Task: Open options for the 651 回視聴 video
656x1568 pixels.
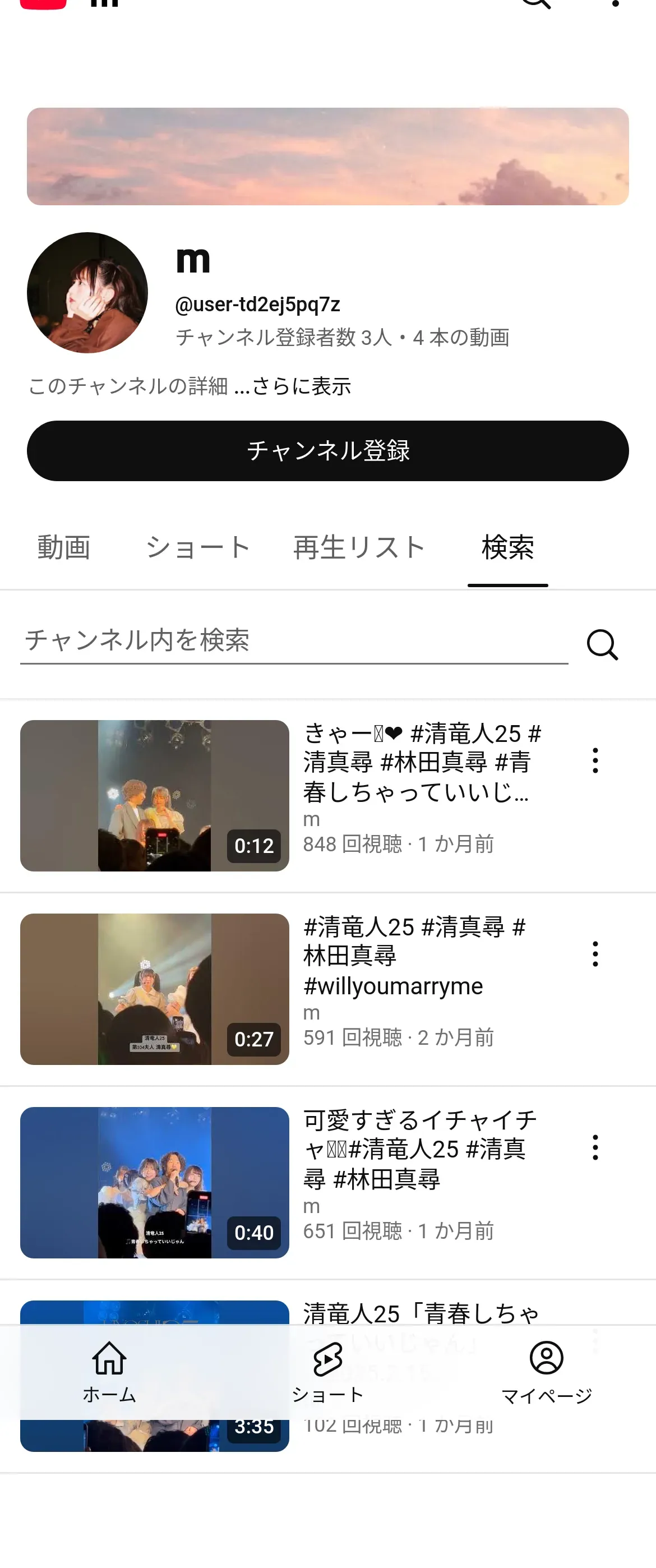Action: pyautogui.click(x=595, y=1147)
